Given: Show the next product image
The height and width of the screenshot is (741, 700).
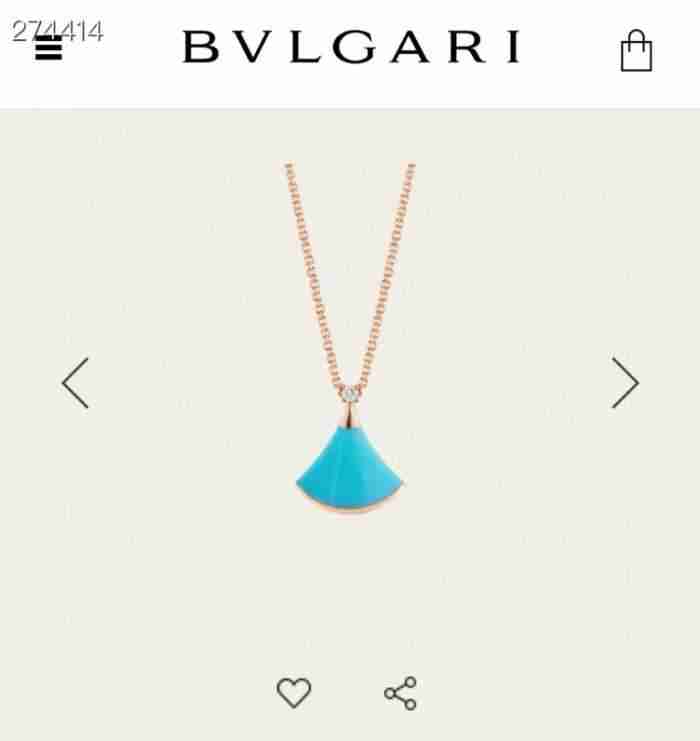Looking at the screenshot, I should (625, 383).
